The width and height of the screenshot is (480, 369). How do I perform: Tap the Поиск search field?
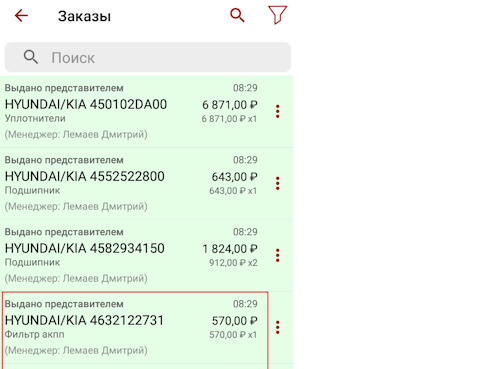point(148,57)
